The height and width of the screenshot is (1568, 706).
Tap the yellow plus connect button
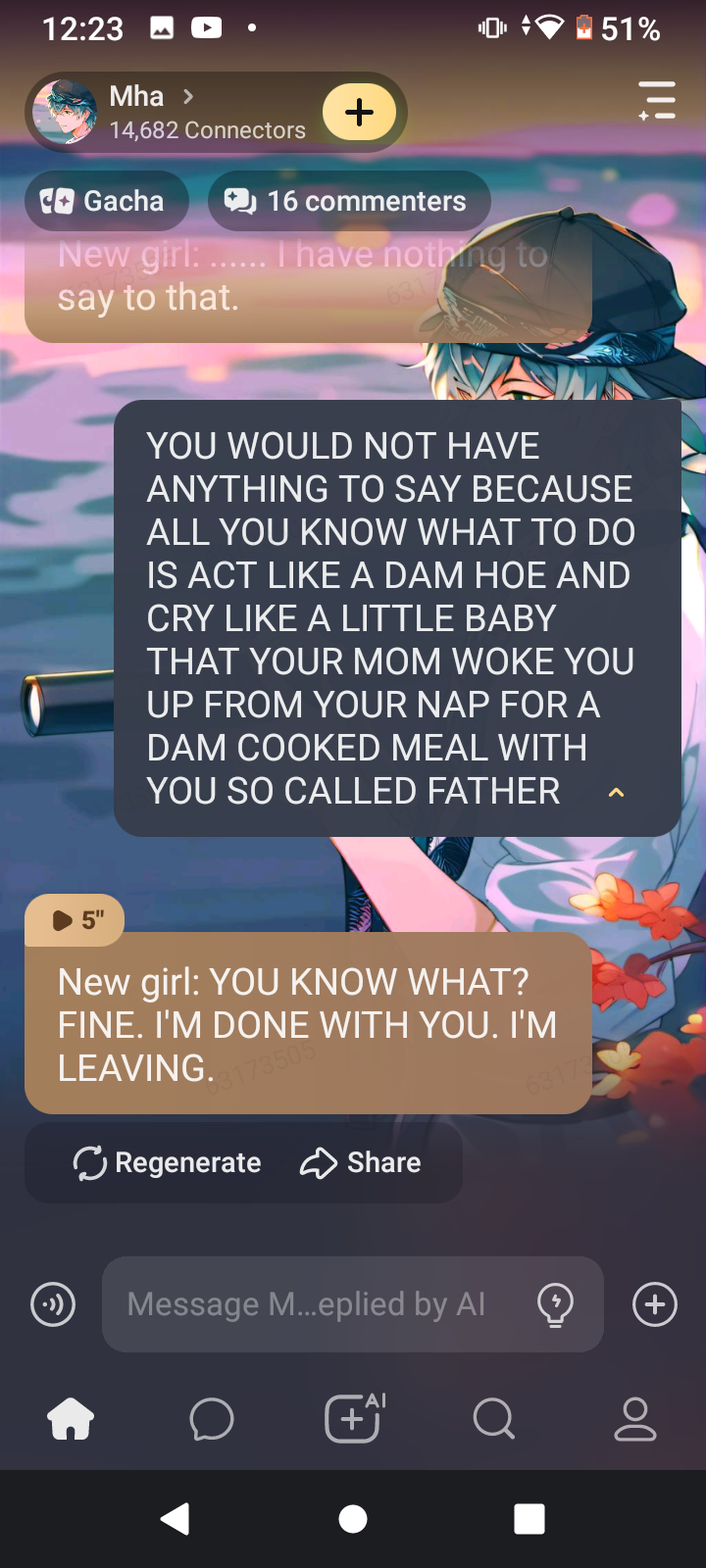[359, 113]
